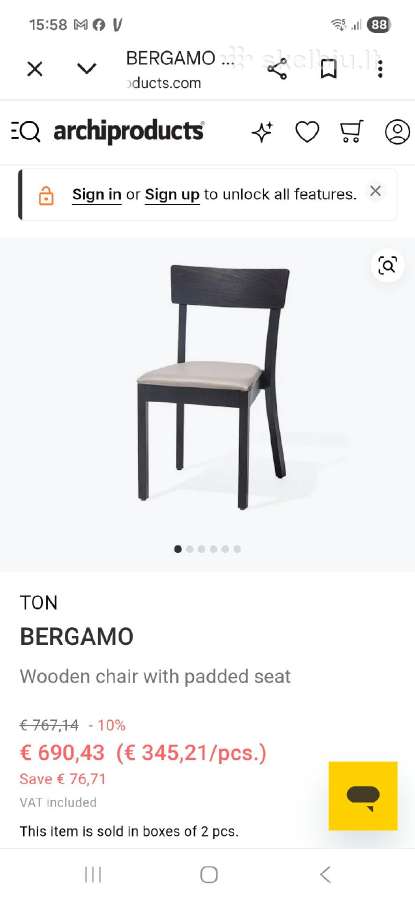The height and width of the screenshot is (900, 415).
Task: Open the archiproducts menu and search
Action: (x=26, y=131)
